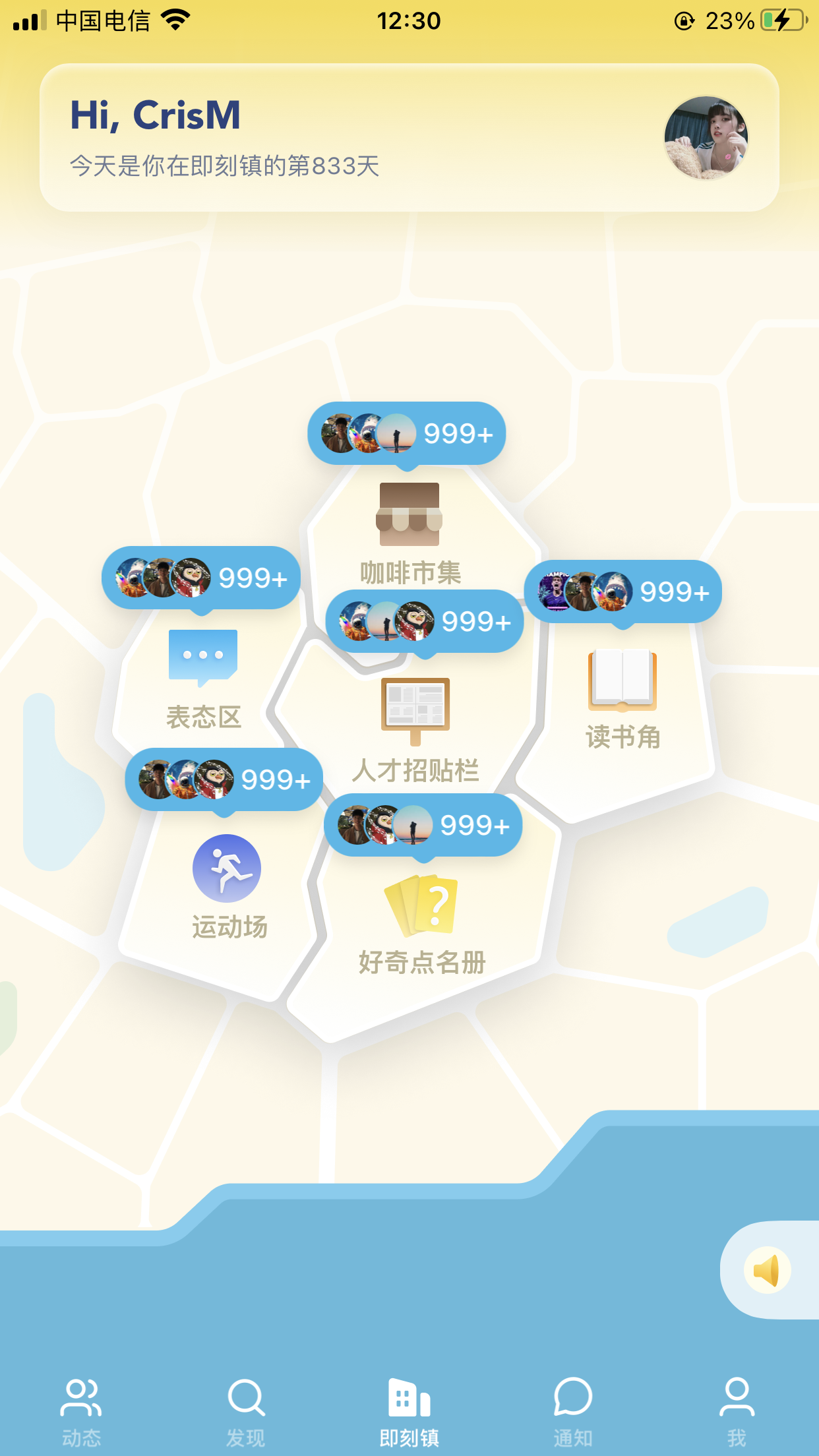Tap the 999+ bubble above 读书角
The width and height of the screenshot is (819, 1456).
[x=623, y=591]
